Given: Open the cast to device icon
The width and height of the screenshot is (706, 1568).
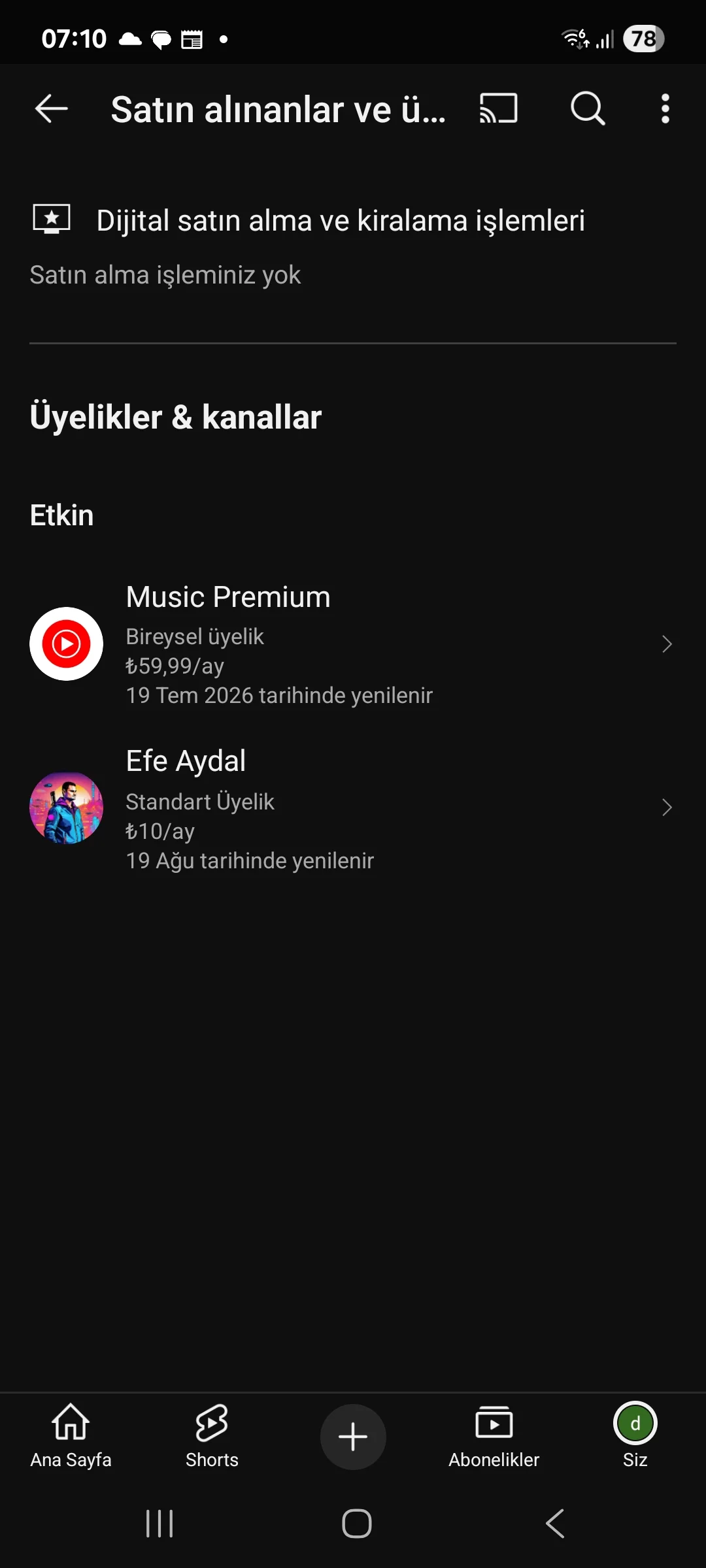Looking at the screenshot, I should click(x=498, y=108).
